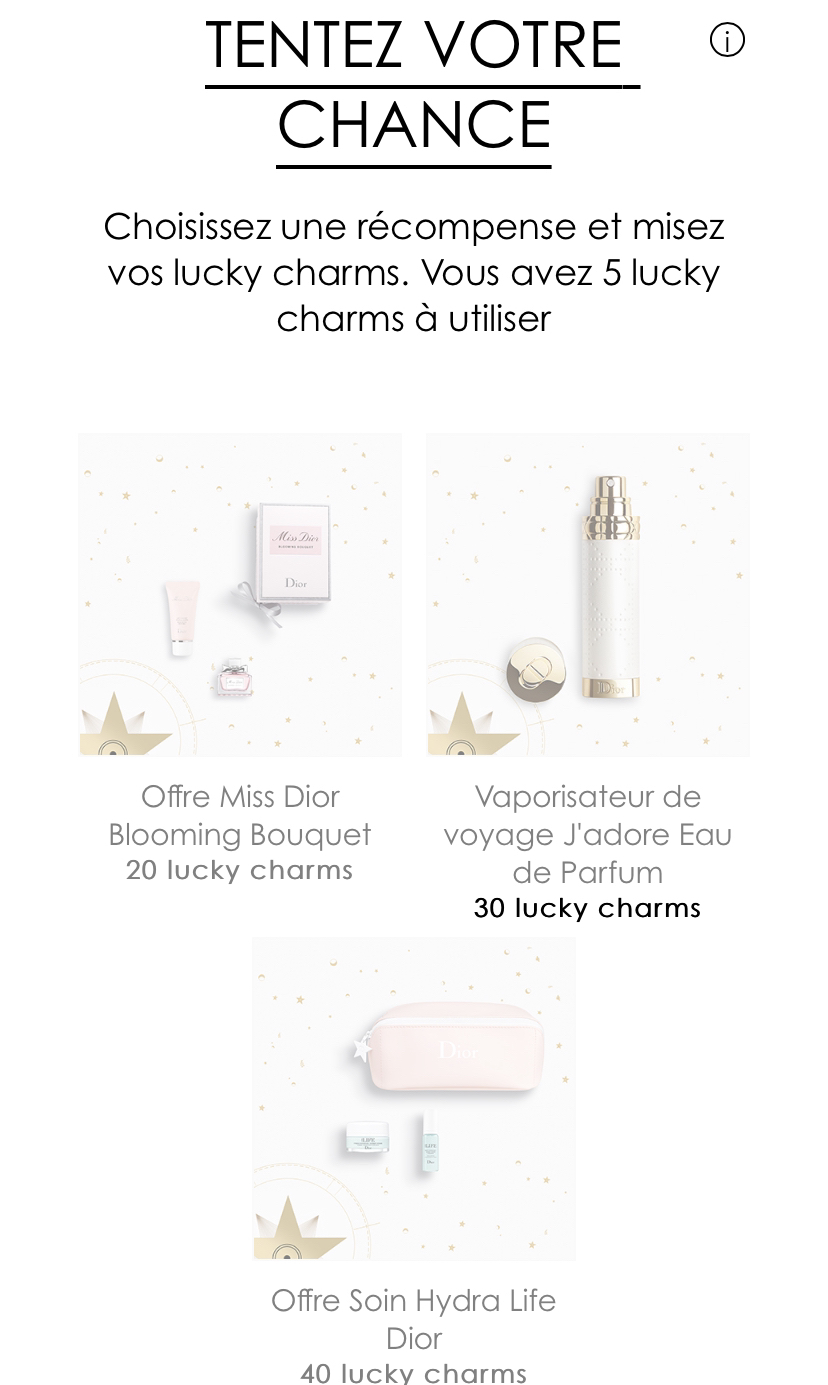This screenshot has width=828, height=1385.
Task: Select the Offre Miss Dior Blooming Bouquet reward
Action: point(240,595)
